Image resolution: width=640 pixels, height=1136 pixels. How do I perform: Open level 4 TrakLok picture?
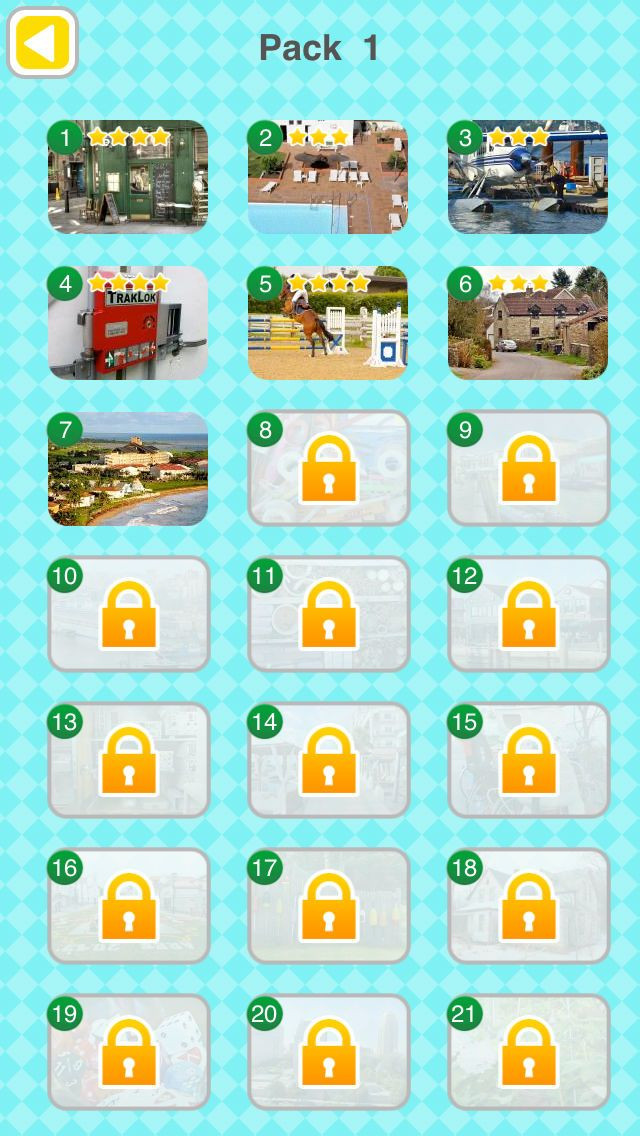tap(128, 322)
